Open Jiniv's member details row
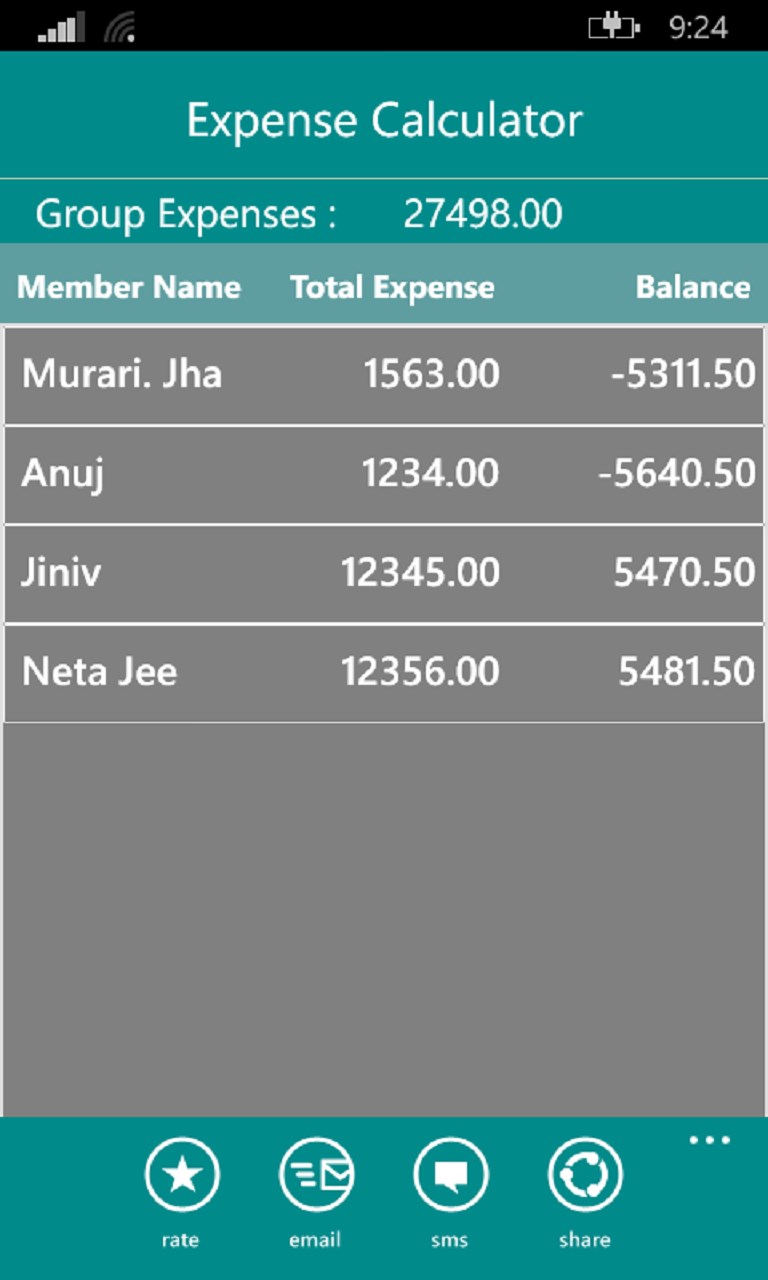 (x=384, y=571)
